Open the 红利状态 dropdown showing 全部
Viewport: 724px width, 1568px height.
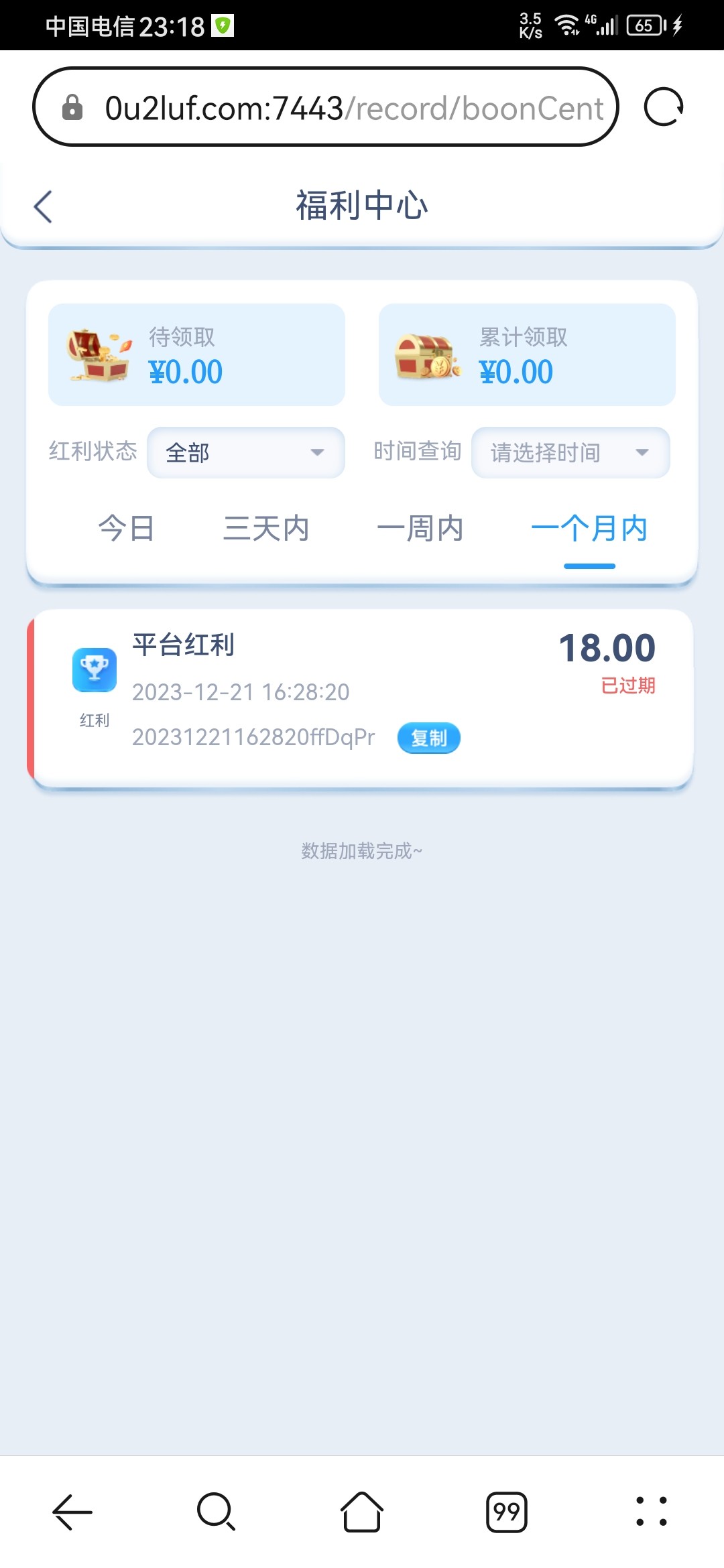coord(245,453)
